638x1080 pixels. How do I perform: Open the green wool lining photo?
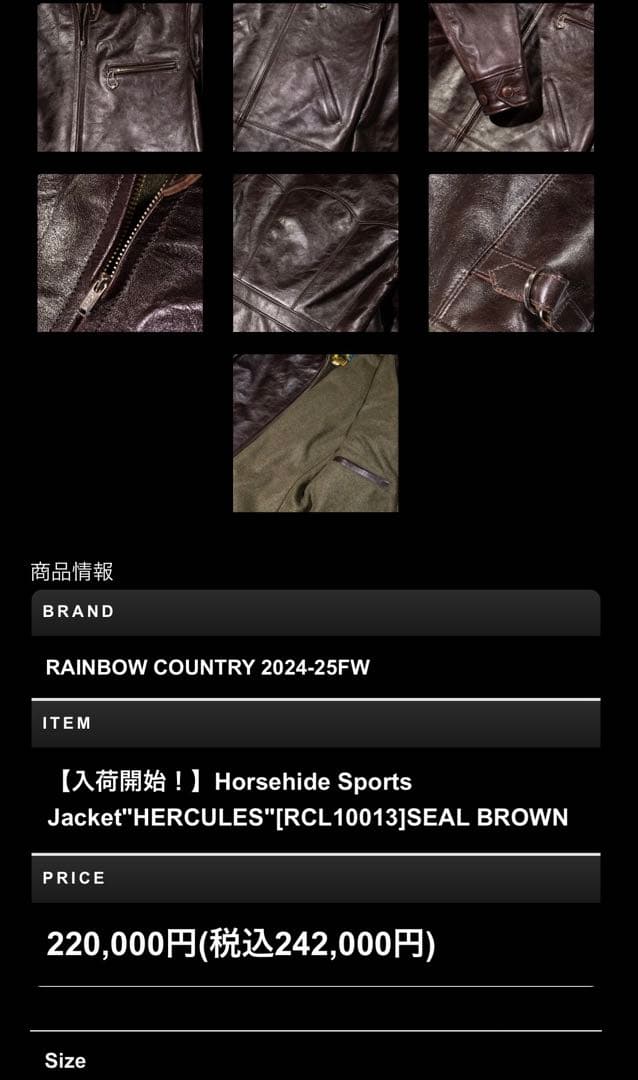pos(315,433)
